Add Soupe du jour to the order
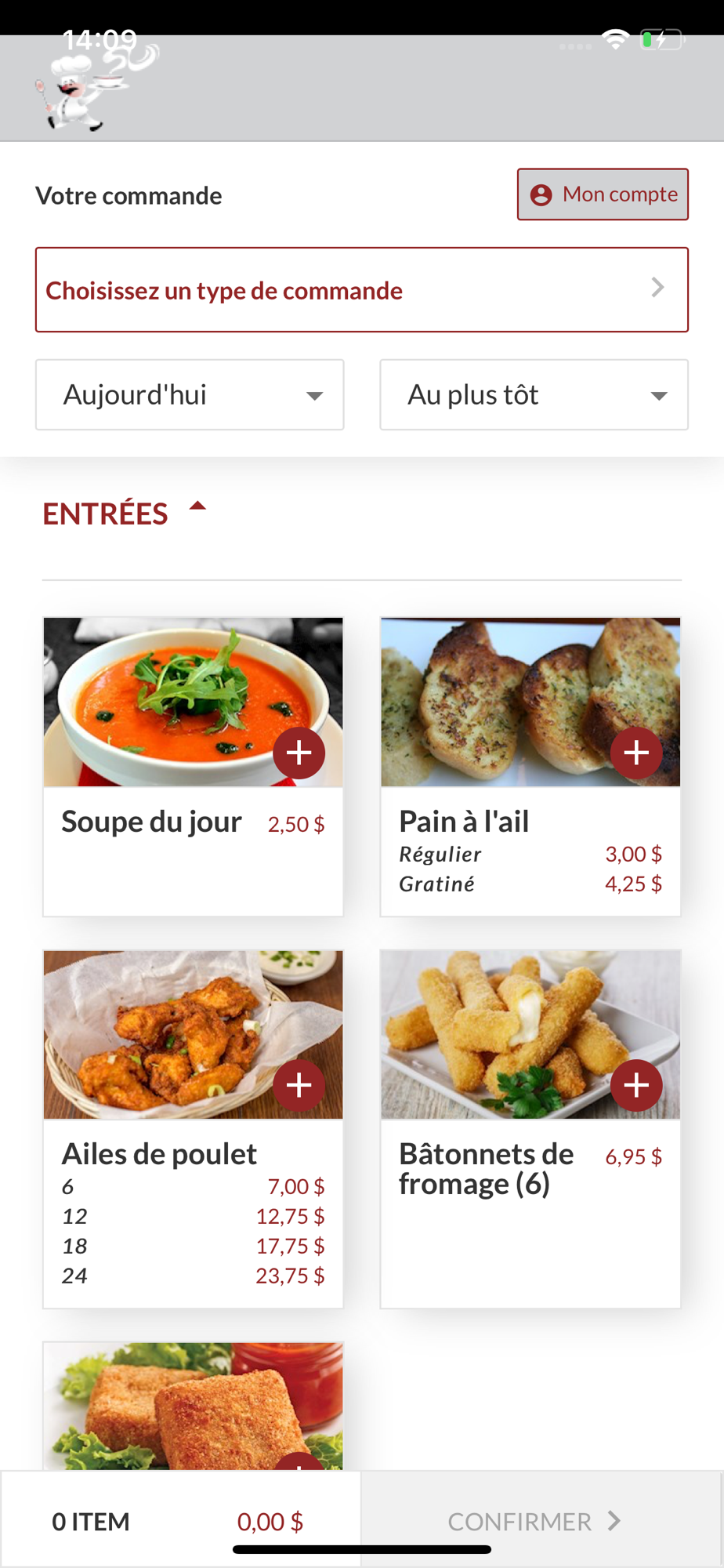This screenshot has height=1568, width=724. 299,753
